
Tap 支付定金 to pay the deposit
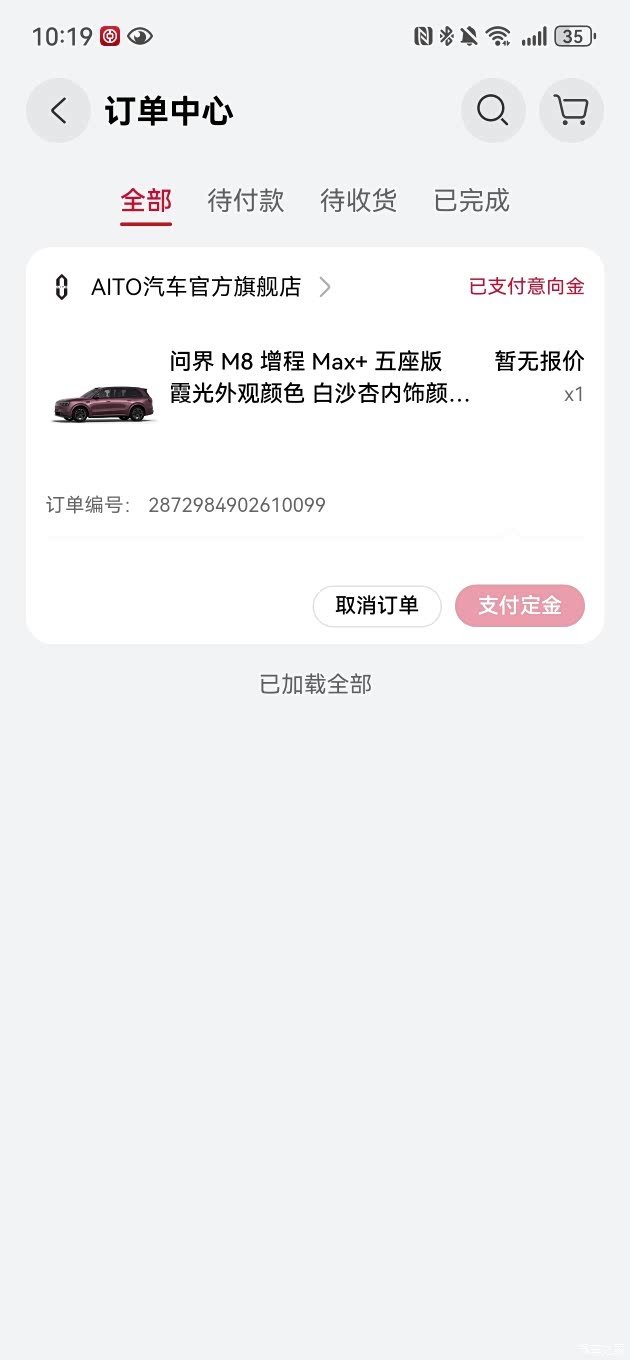coord(519,606)
